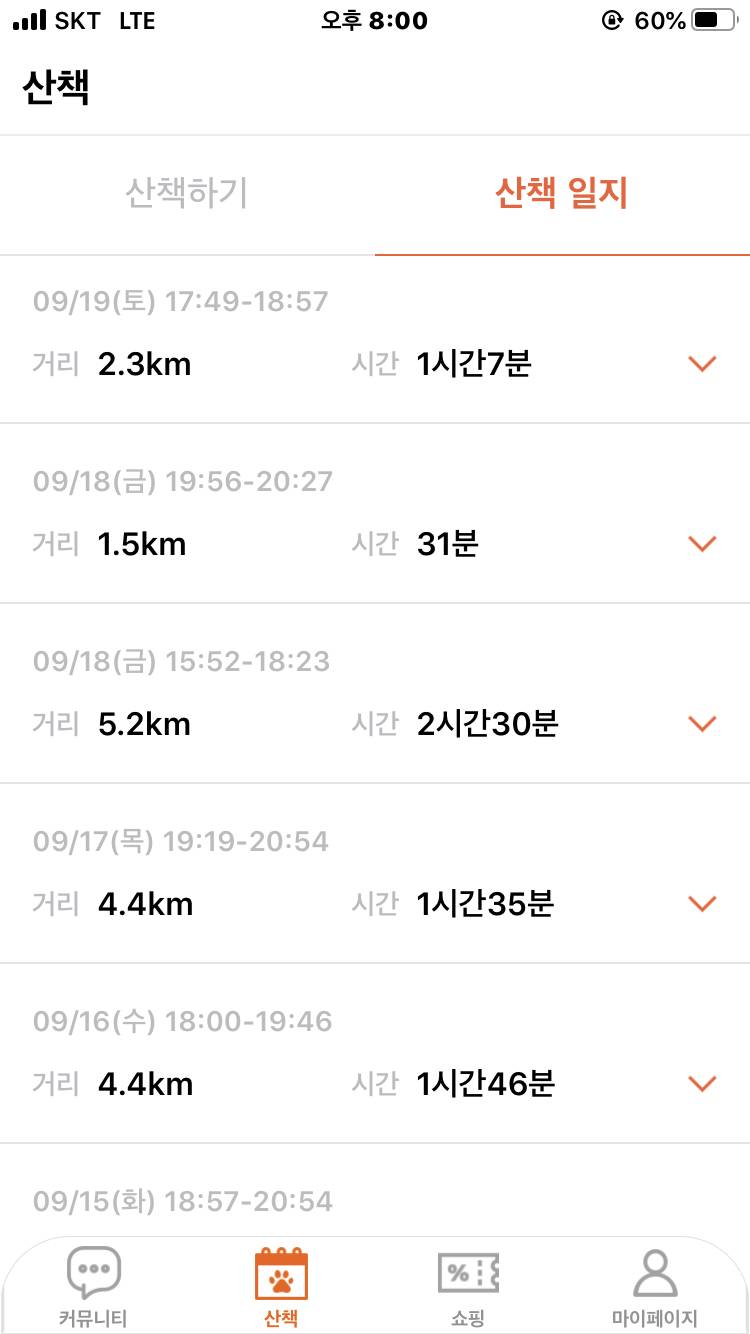Expand the 5.2km walk from 09/18
Screen dimensions: 750x1334
[701, 723]
